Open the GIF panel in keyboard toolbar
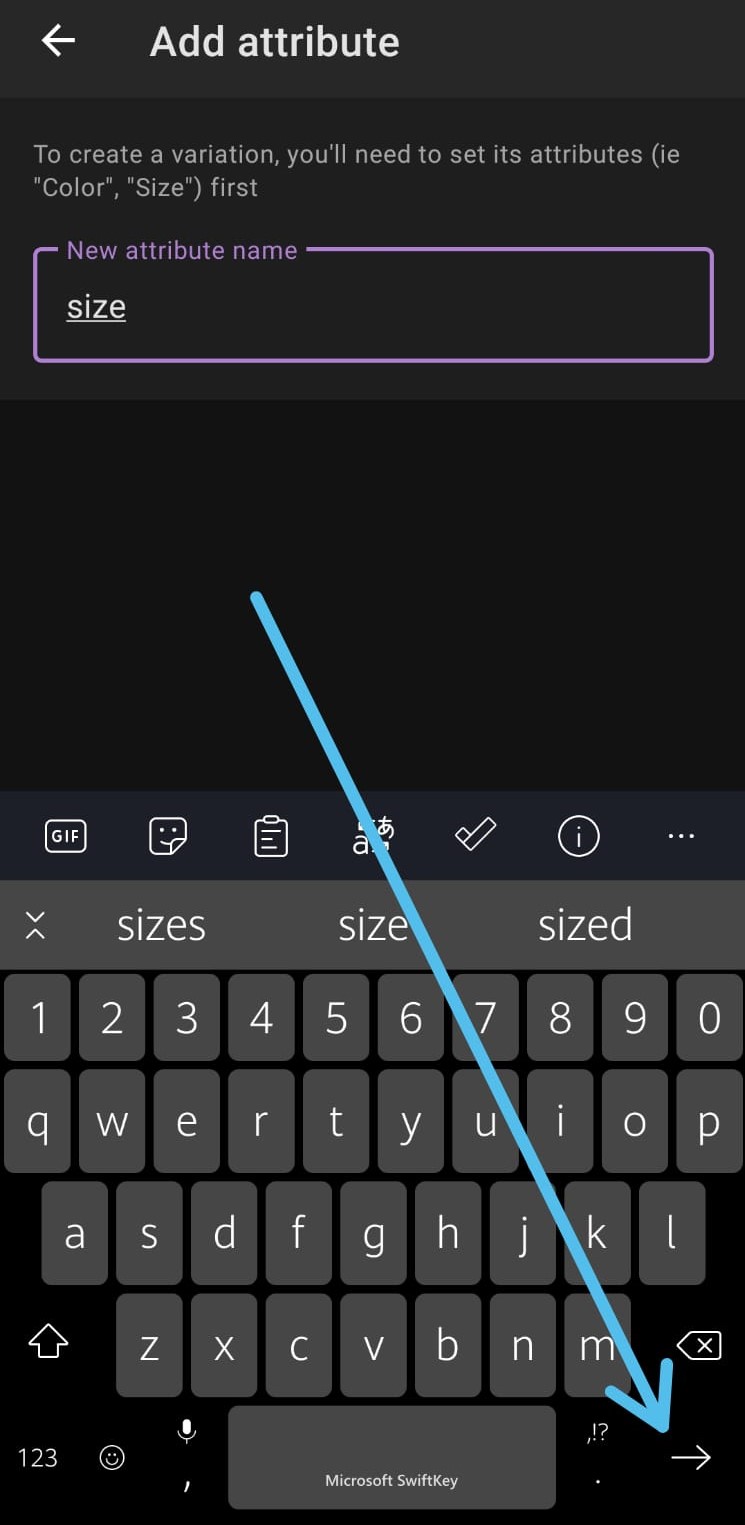This screenshot has height=1525, width=745. (66, 836)
